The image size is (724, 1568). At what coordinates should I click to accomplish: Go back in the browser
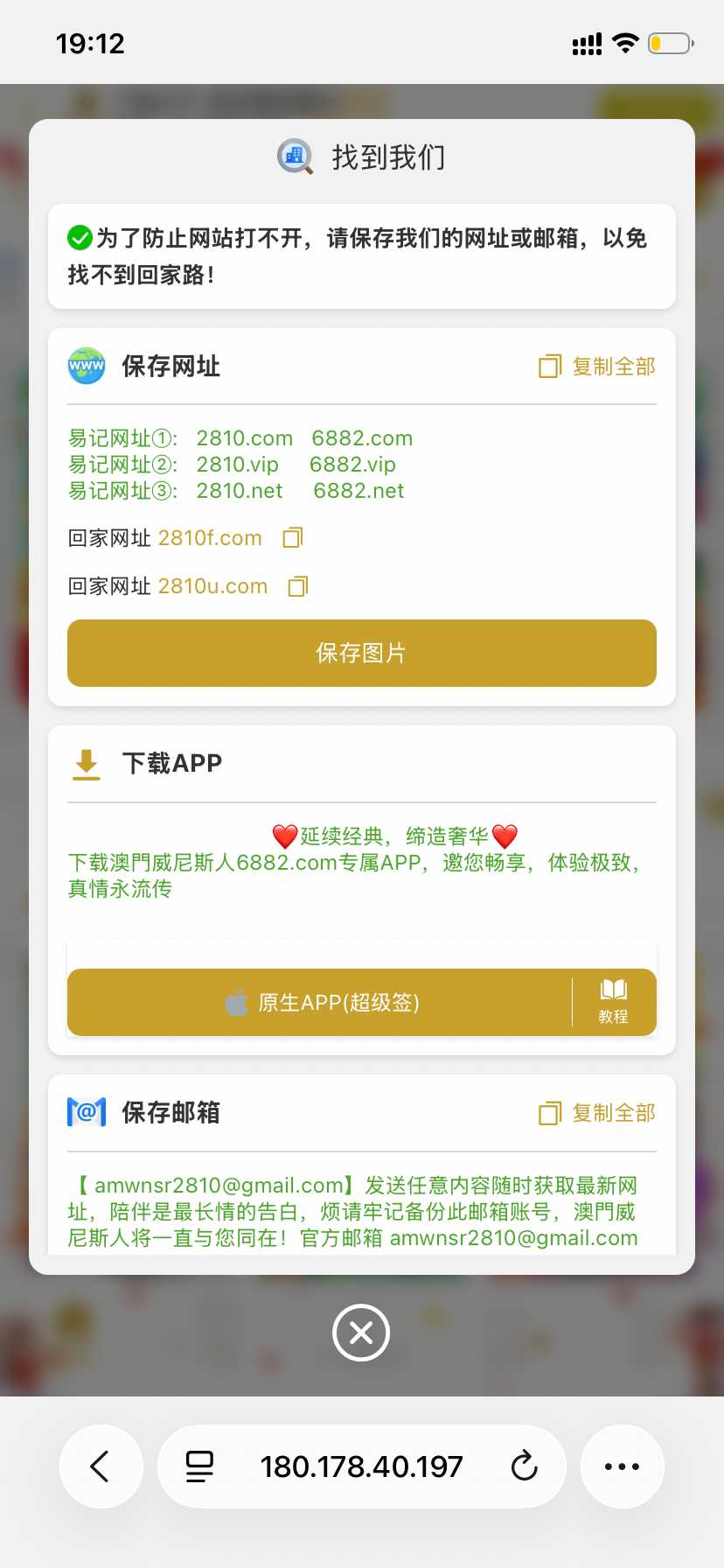click(x=101, y=1466)
